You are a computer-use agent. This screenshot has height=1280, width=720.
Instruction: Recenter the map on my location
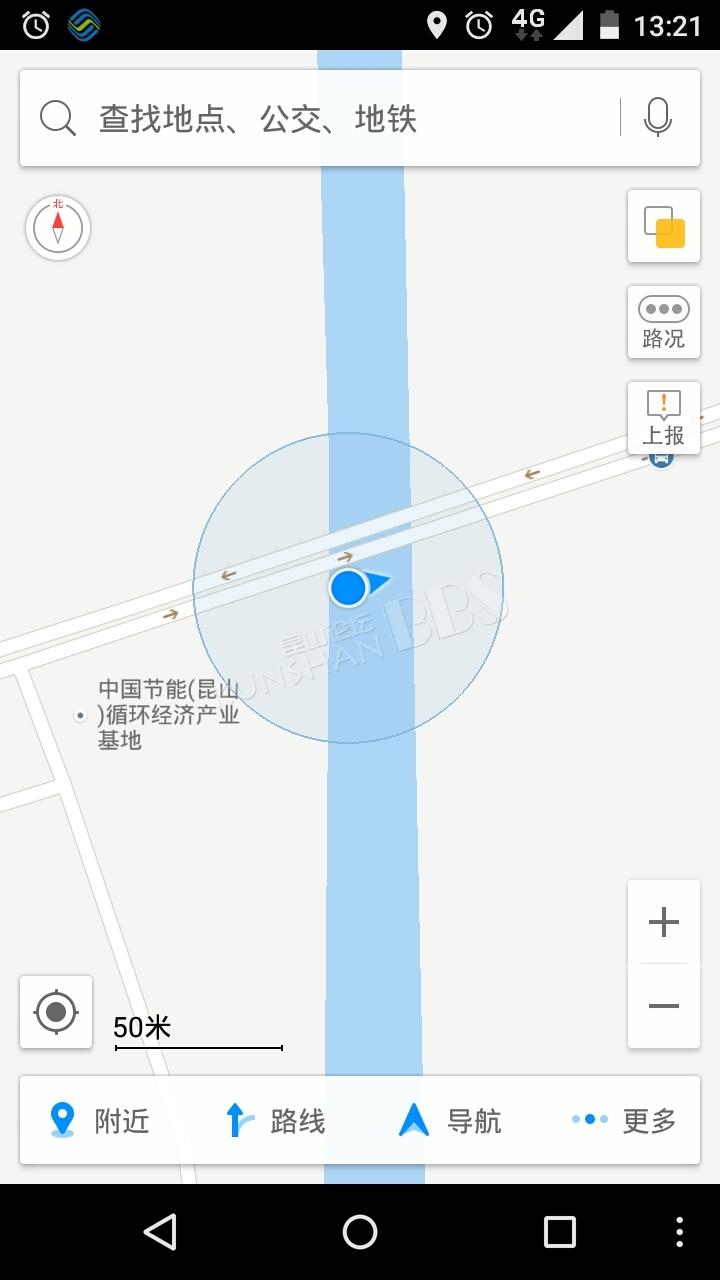point(56,1012)
